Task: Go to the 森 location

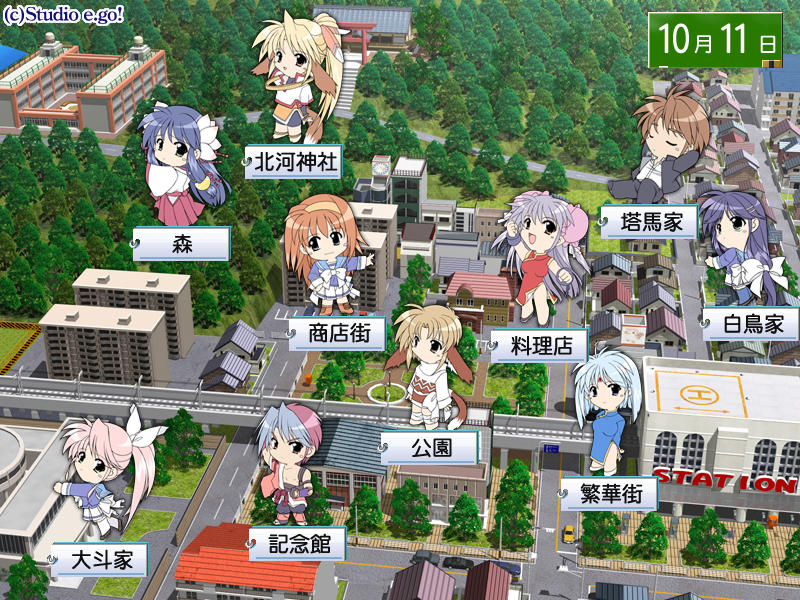Action: (182, 243)
